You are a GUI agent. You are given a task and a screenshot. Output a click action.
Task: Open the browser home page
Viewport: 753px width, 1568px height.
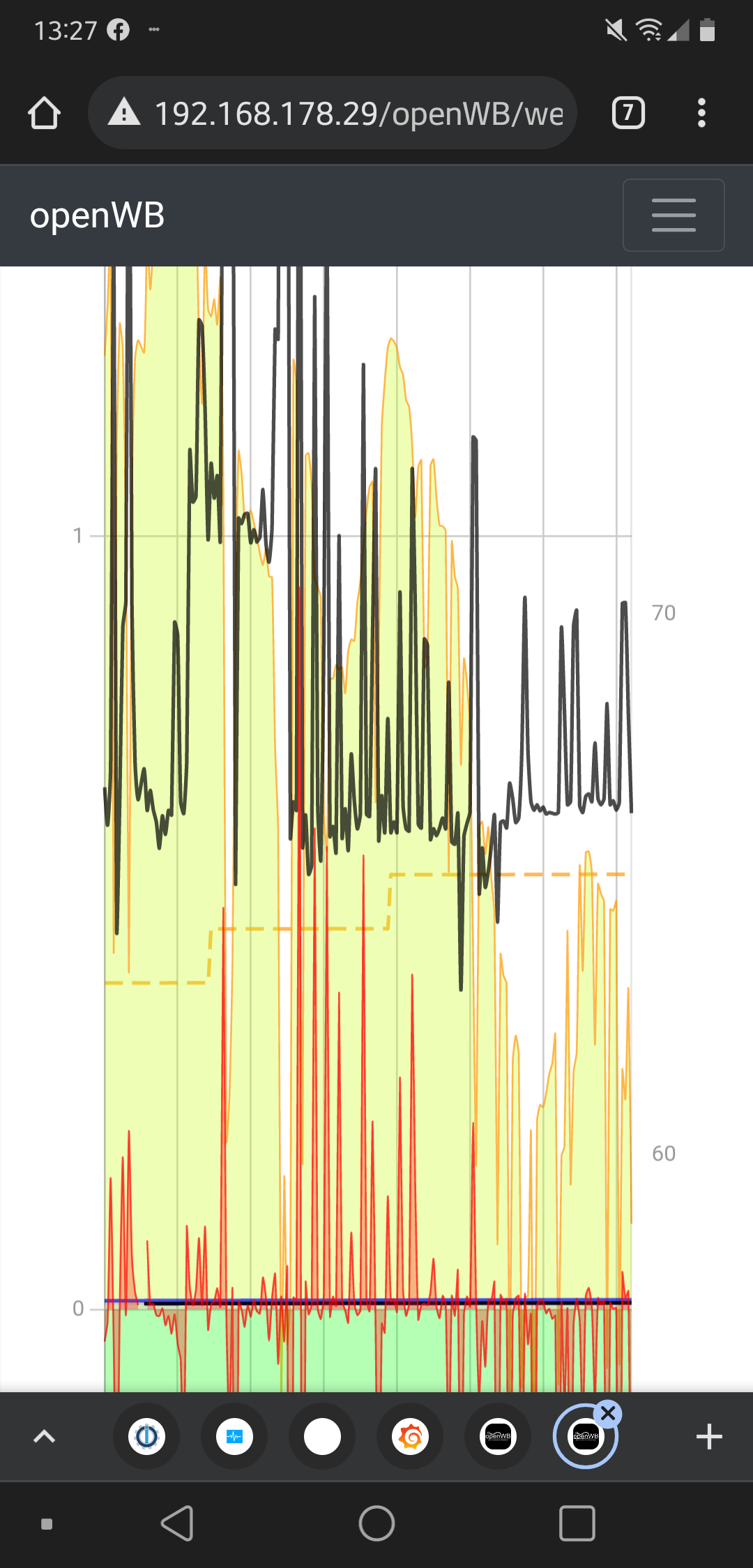click(44, 113)
